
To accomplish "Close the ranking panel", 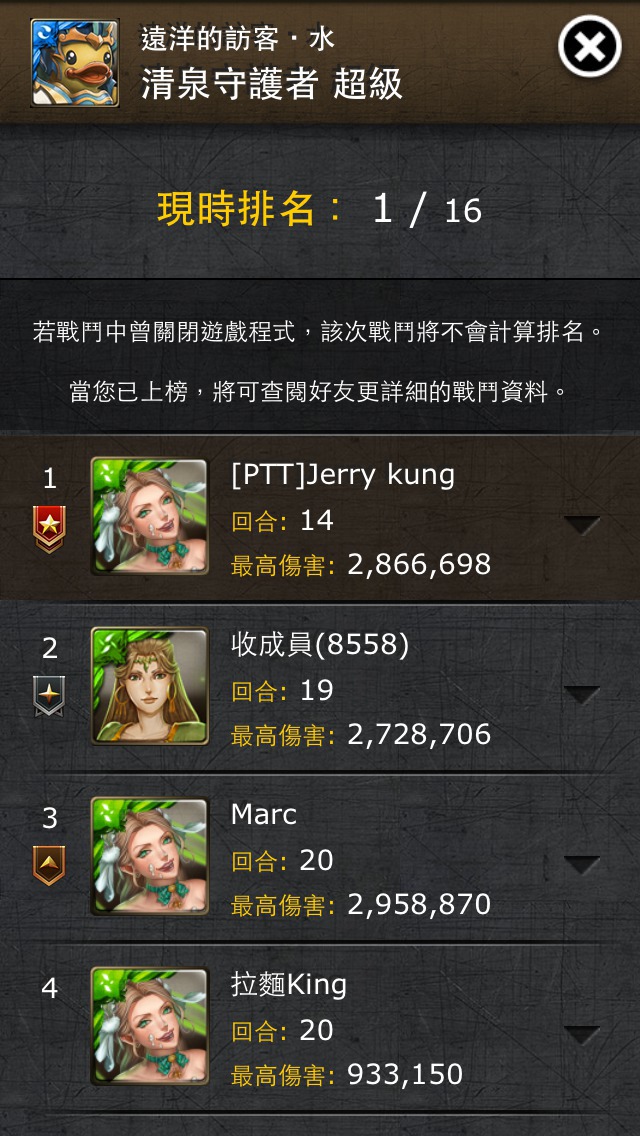I will point(589,46).
